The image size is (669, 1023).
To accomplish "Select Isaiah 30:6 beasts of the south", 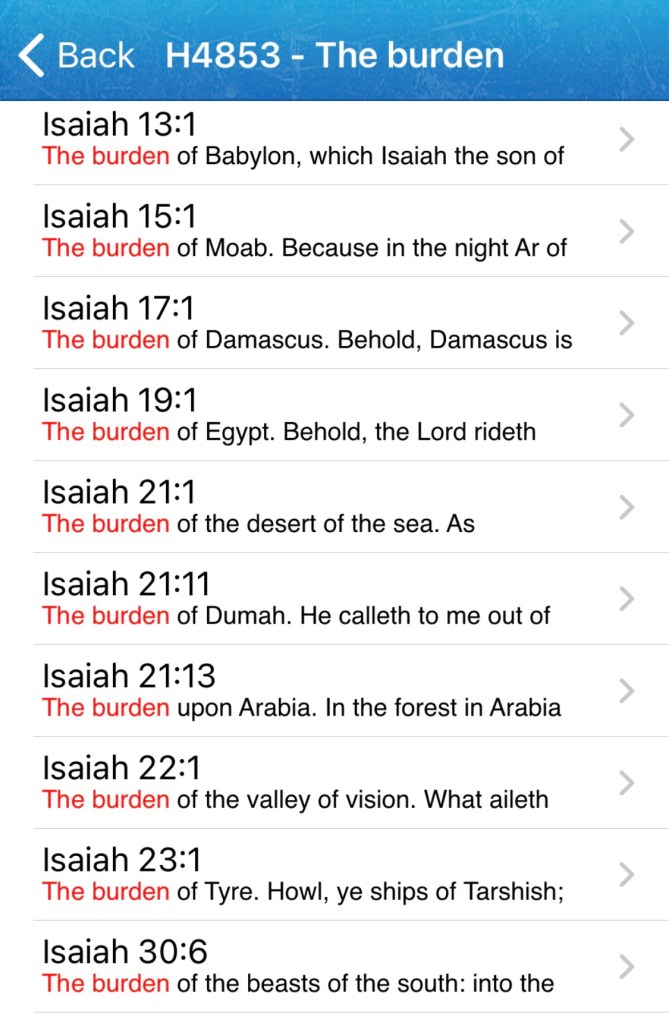I will pos(334,967).
